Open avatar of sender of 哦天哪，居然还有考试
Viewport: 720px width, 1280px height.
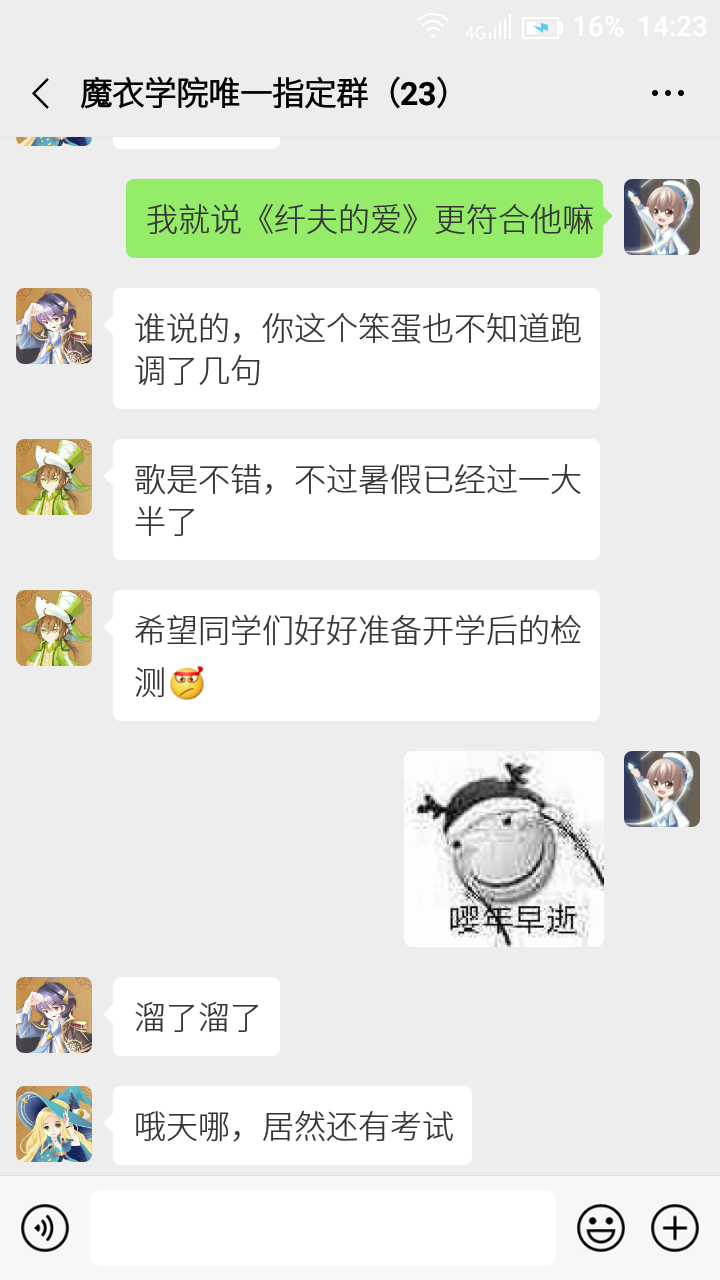(x=54, y=1124)
